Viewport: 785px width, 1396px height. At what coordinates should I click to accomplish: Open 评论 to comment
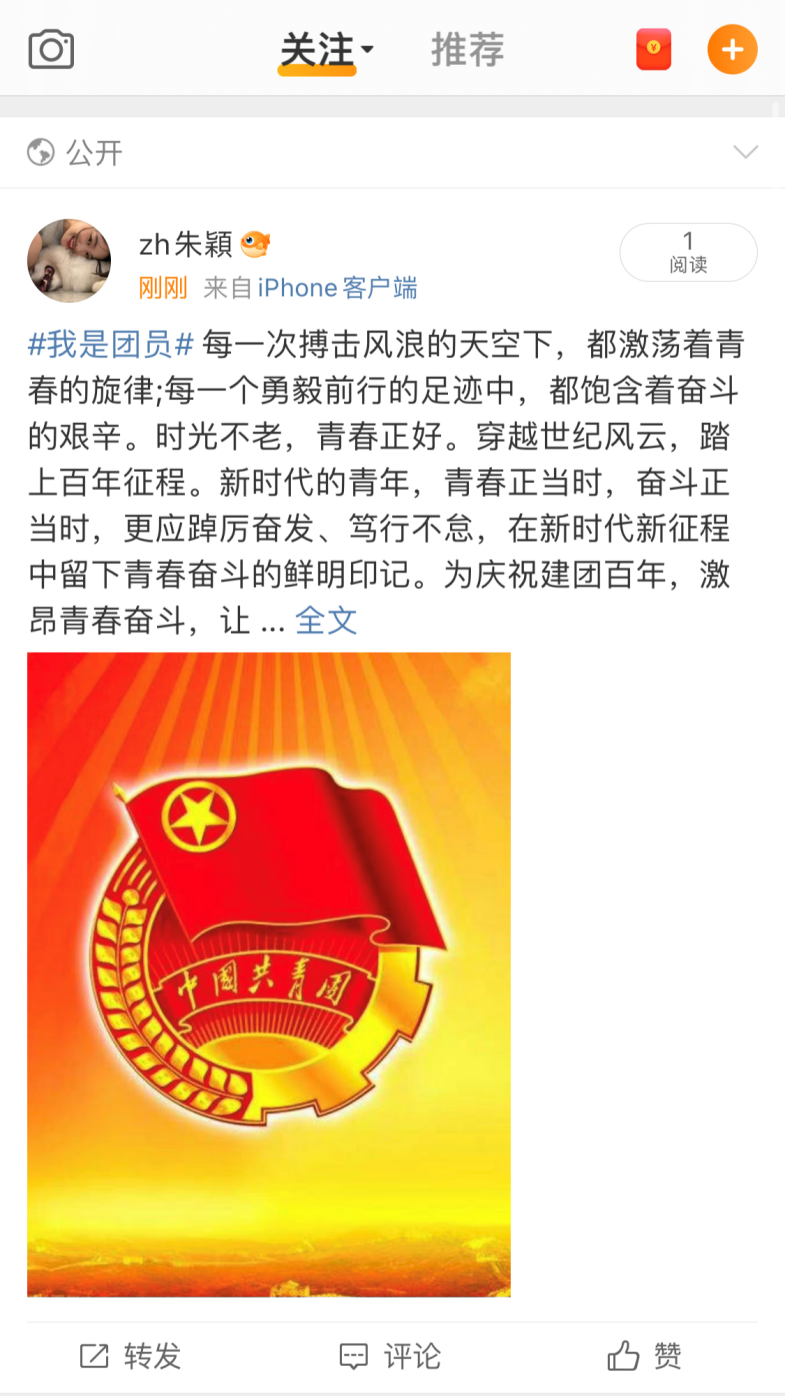pos(390,1356)
